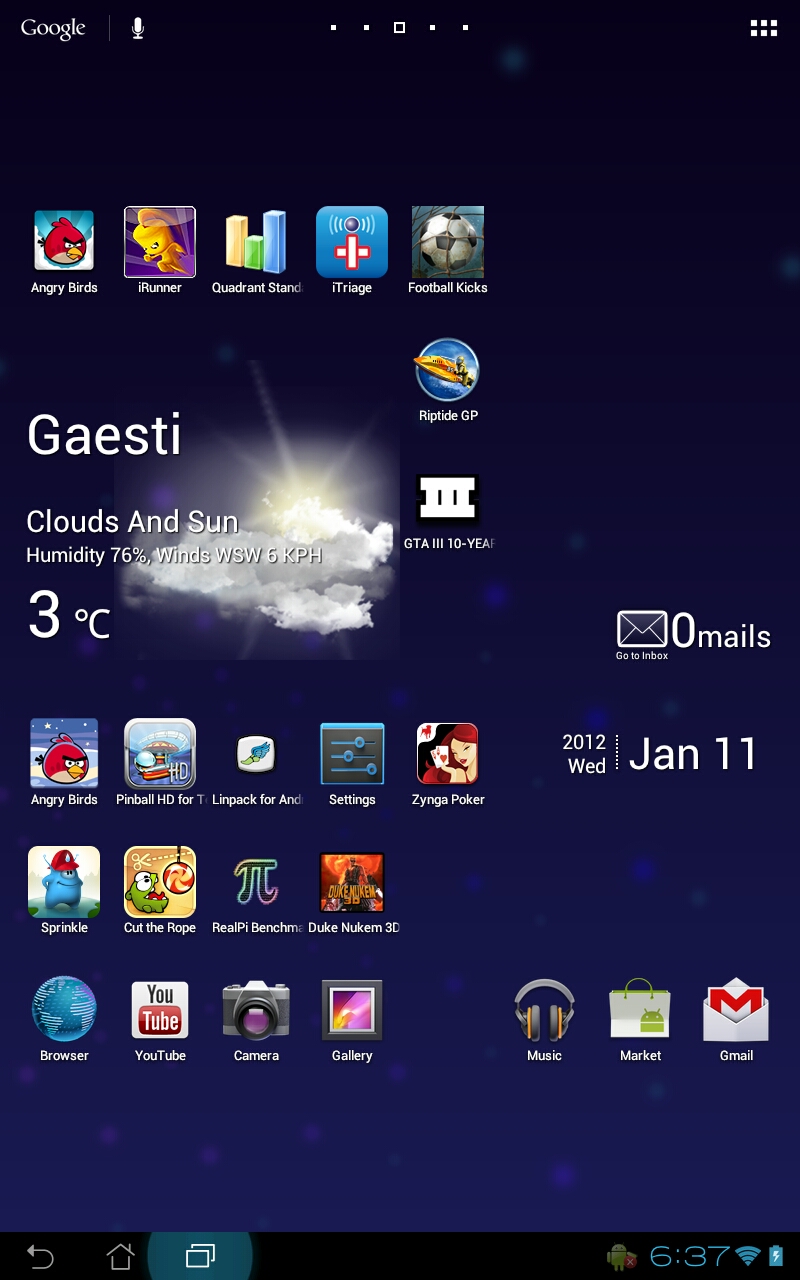This screenshot has height=1280, width=800.
Task: Open GTA III 10-Year game
Action: tap(448, 499)
